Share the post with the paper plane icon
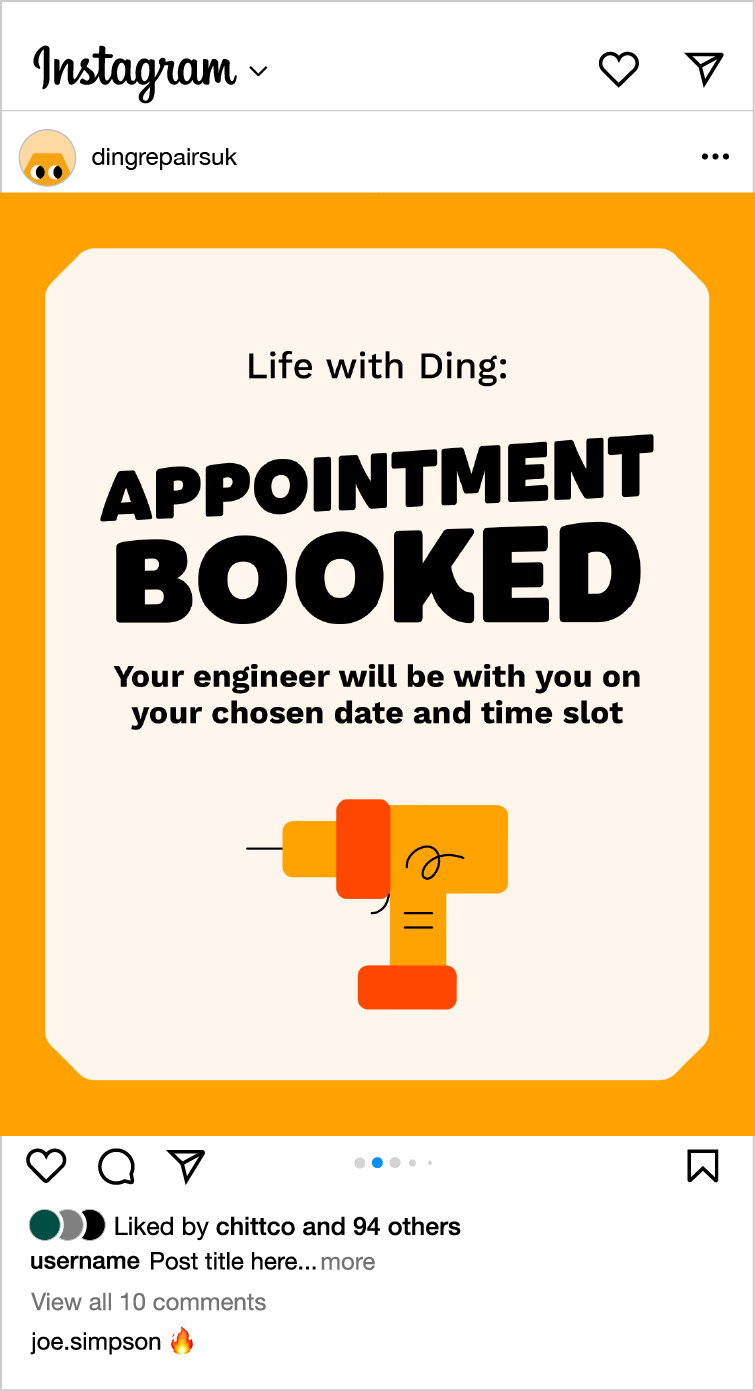 click(x=186, y=1165)
